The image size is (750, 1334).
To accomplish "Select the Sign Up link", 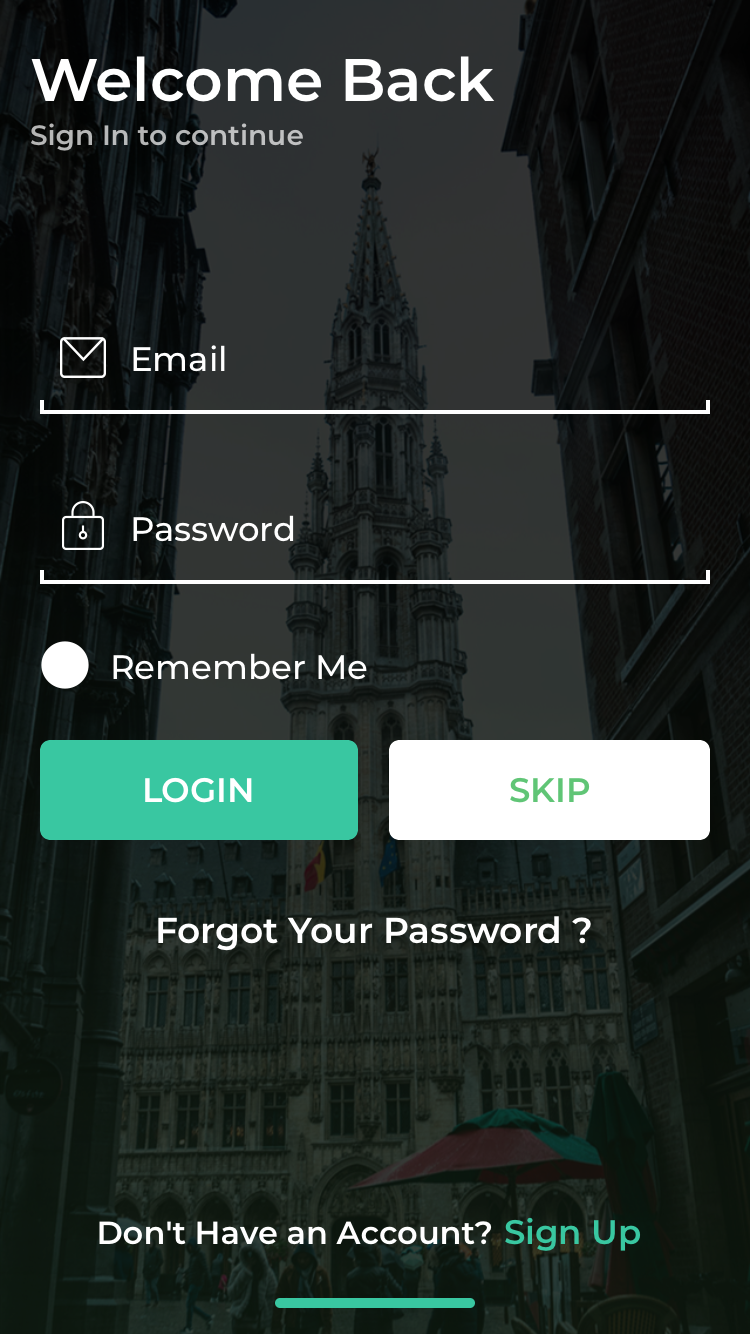I will tap(572, 1232).
